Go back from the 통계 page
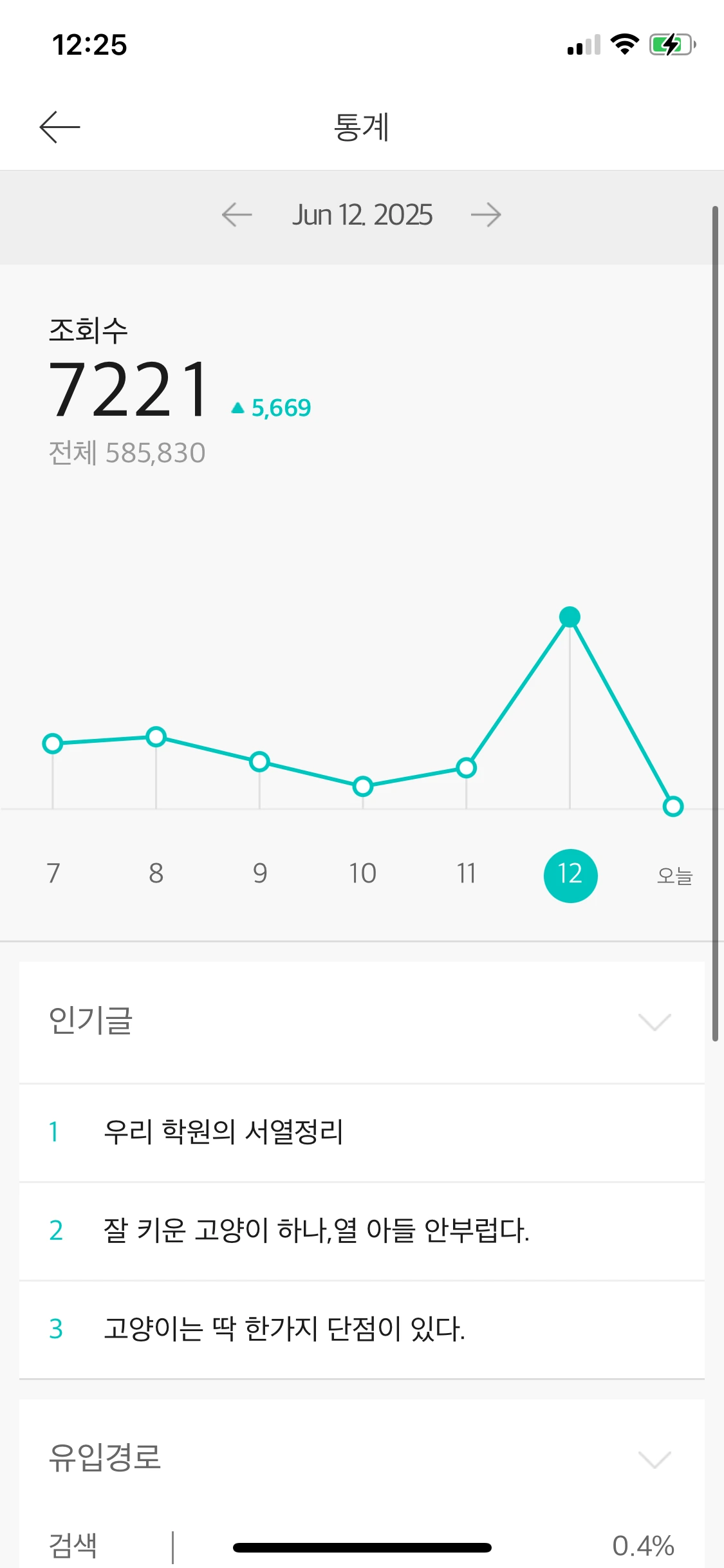Viewport: 724px width, 1568px height. tap(60, 127)
